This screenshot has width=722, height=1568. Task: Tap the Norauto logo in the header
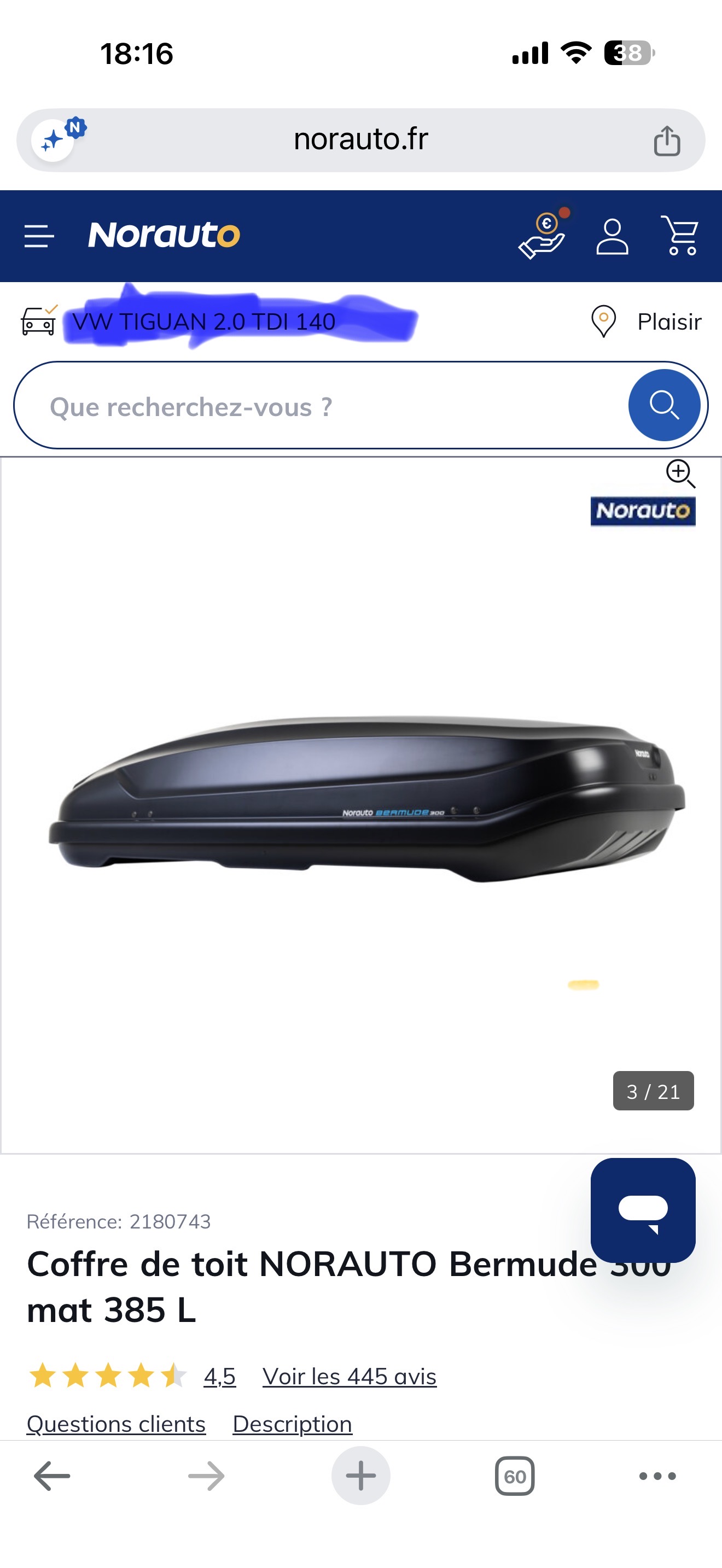pyautogui.click(x=164, y=235)
